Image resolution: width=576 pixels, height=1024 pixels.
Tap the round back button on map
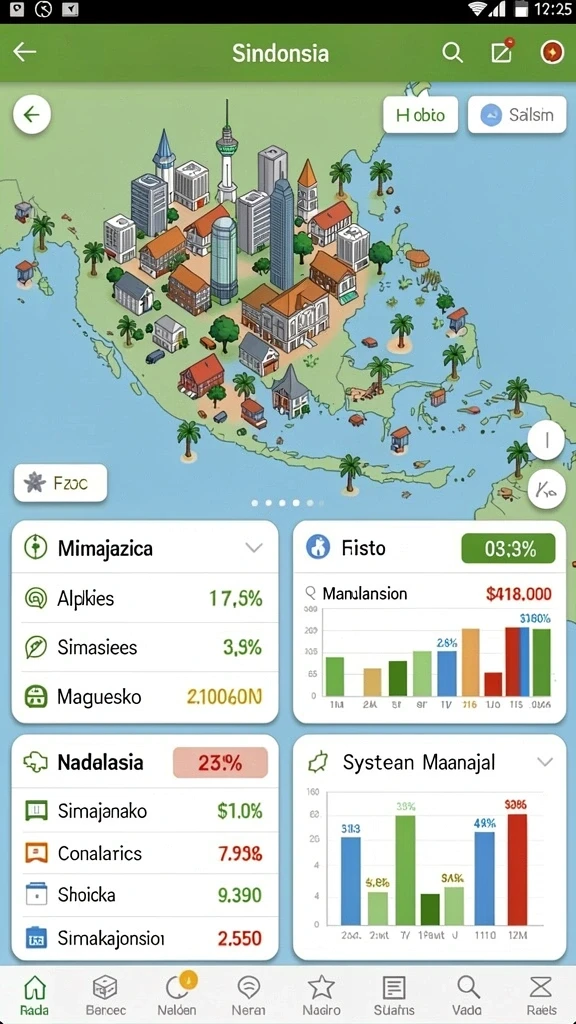tap(31, 115)
